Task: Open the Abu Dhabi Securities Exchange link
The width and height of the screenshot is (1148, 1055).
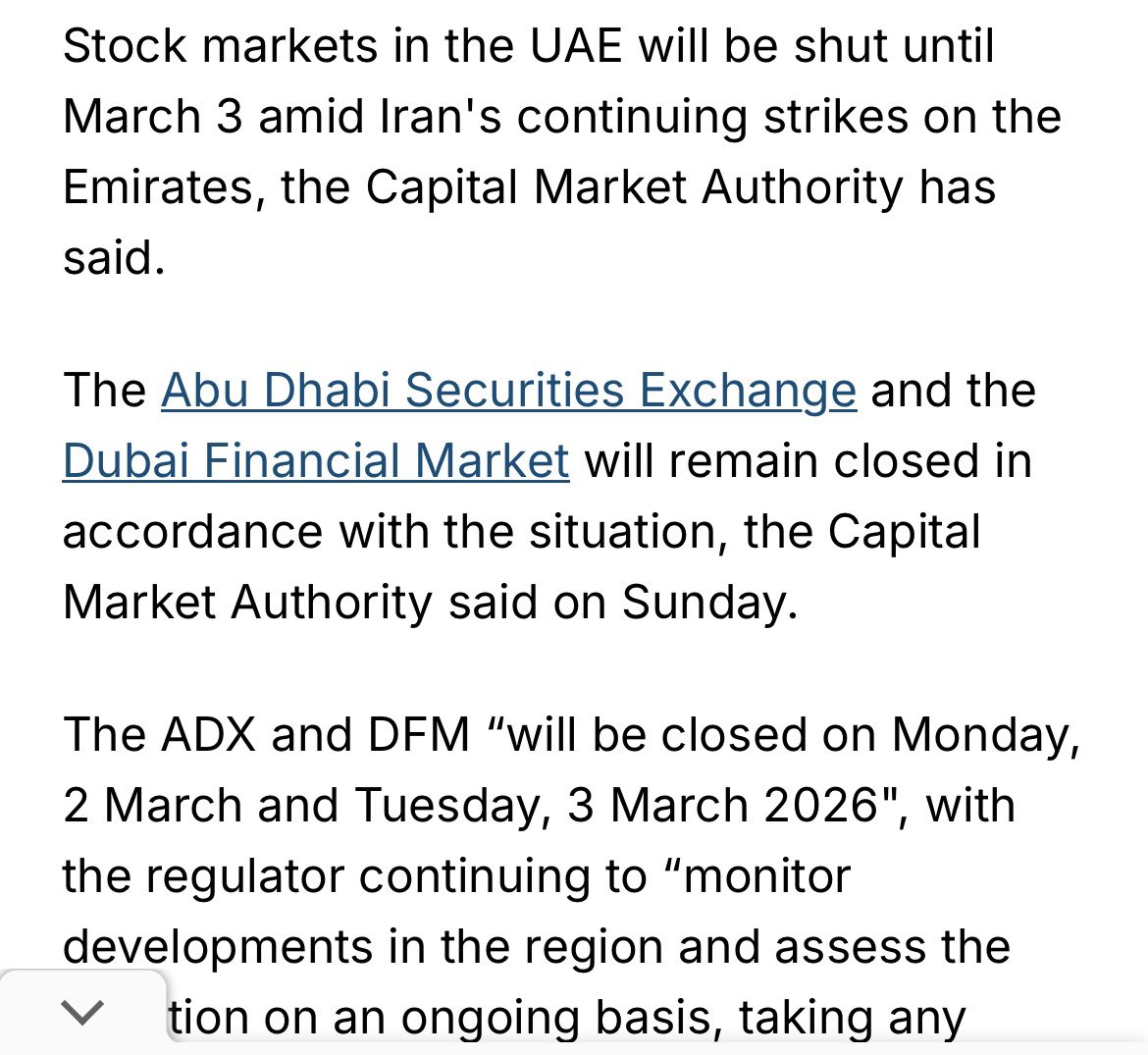Action: click(508, 391)
